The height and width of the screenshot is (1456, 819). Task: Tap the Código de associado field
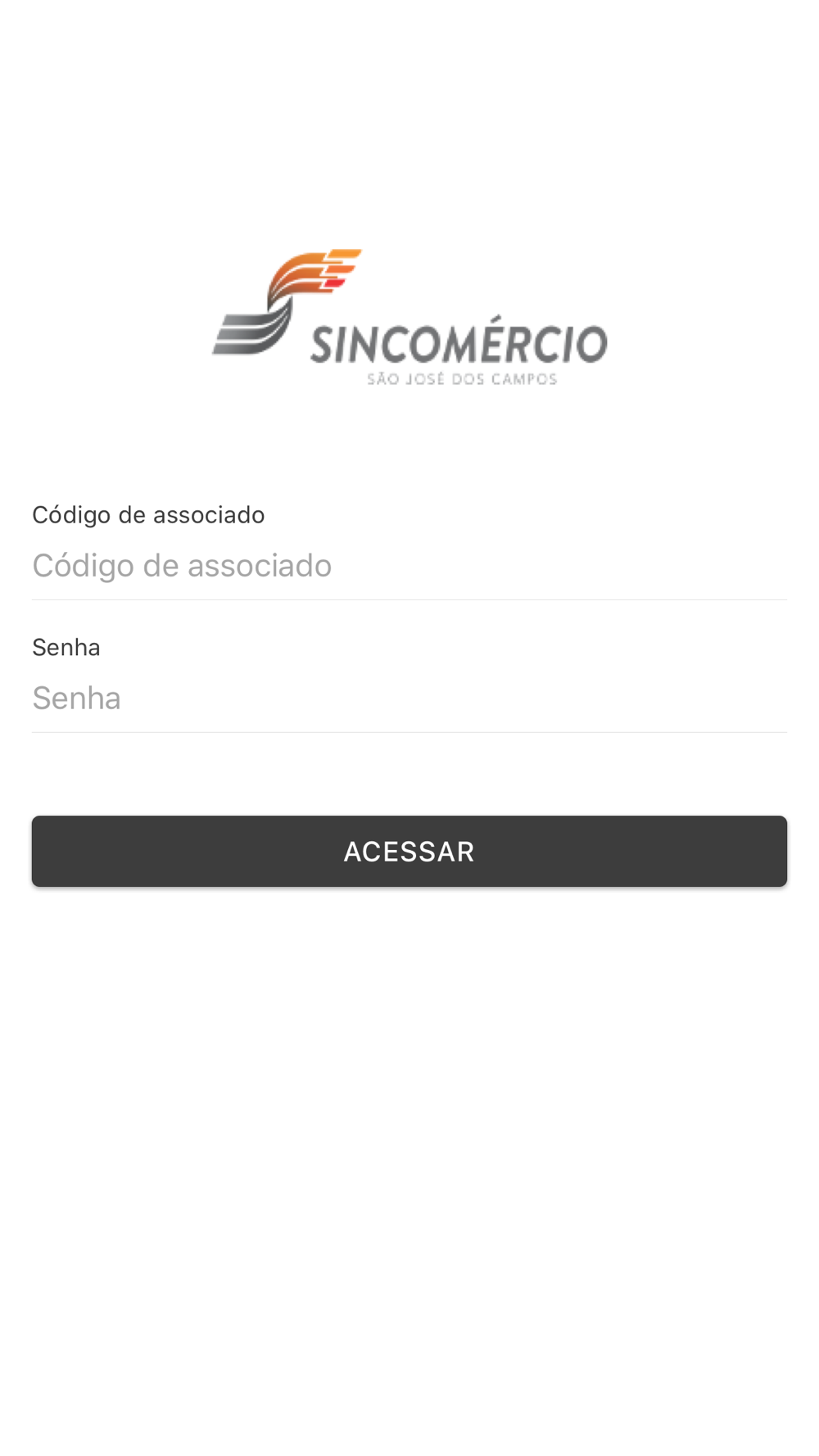coord(409,566)
